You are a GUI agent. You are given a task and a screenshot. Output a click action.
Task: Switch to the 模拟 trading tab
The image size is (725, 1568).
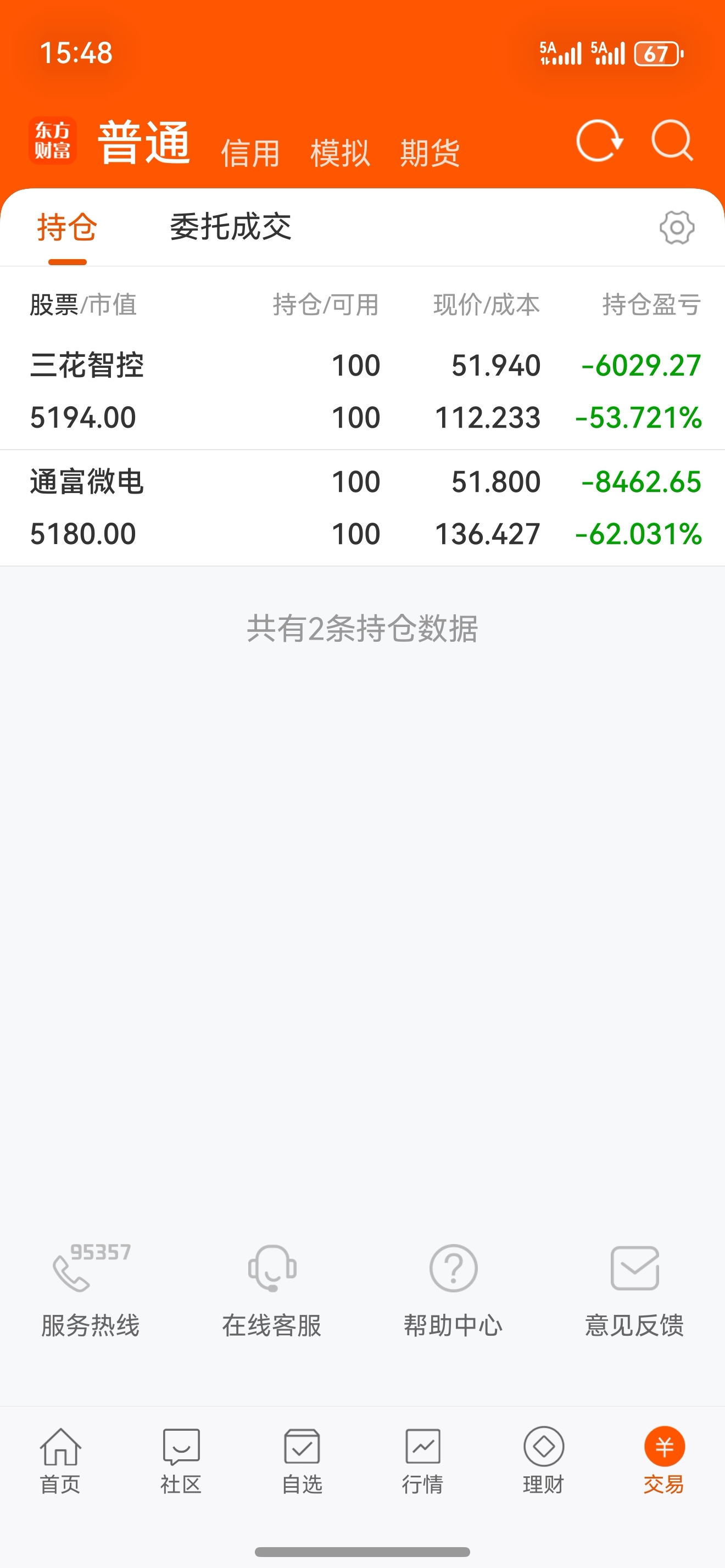point(339,152)
